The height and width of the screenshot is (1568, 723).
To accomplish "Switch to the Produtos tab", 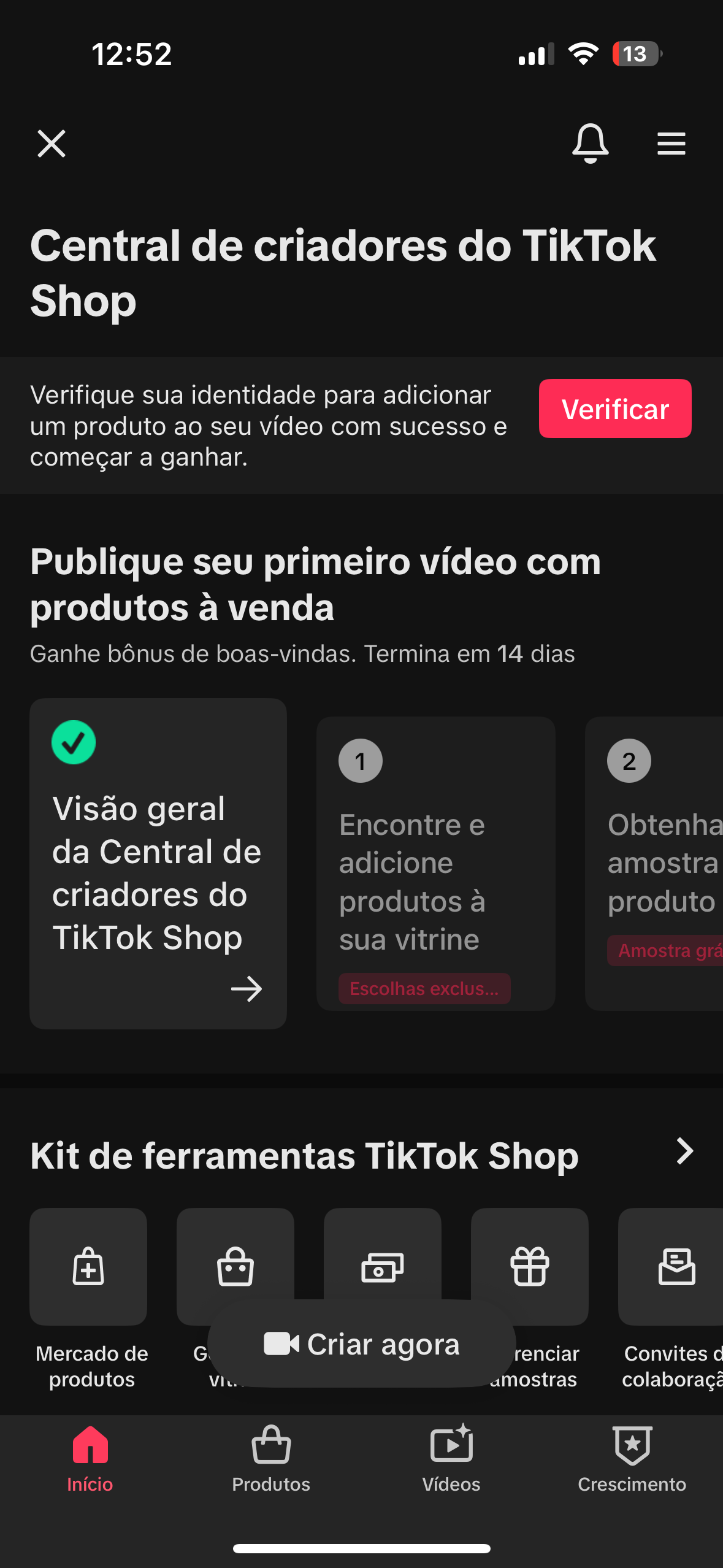I will [x=271, y=1459].
